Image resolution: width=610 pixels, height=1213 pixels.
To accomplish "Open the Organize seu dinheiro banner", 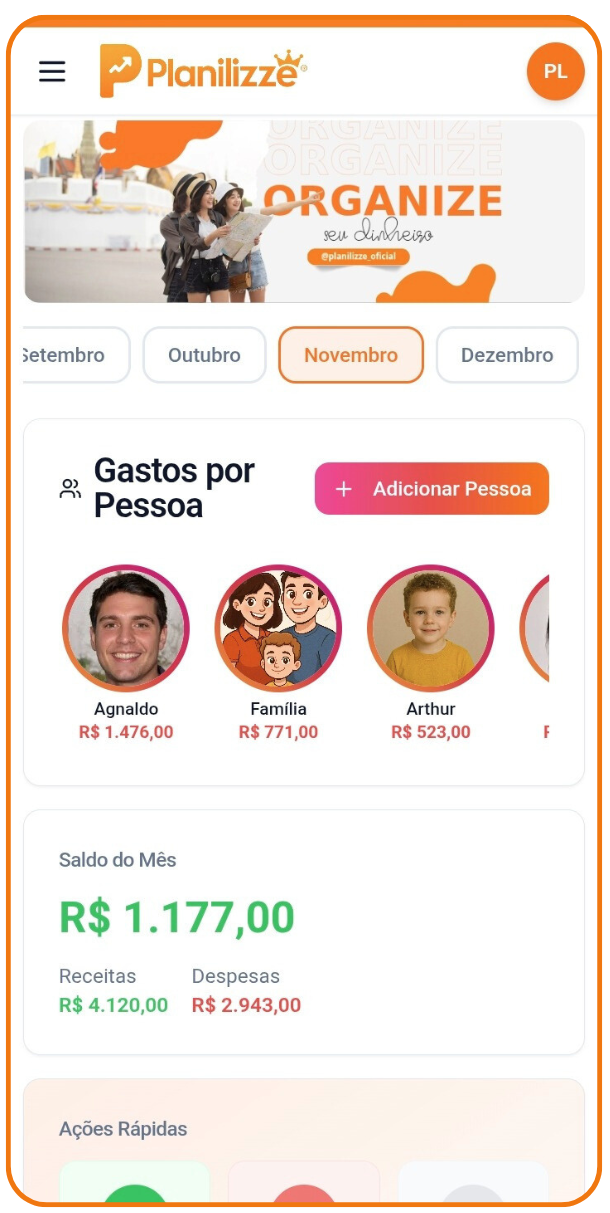I will (x=304, y=211).
